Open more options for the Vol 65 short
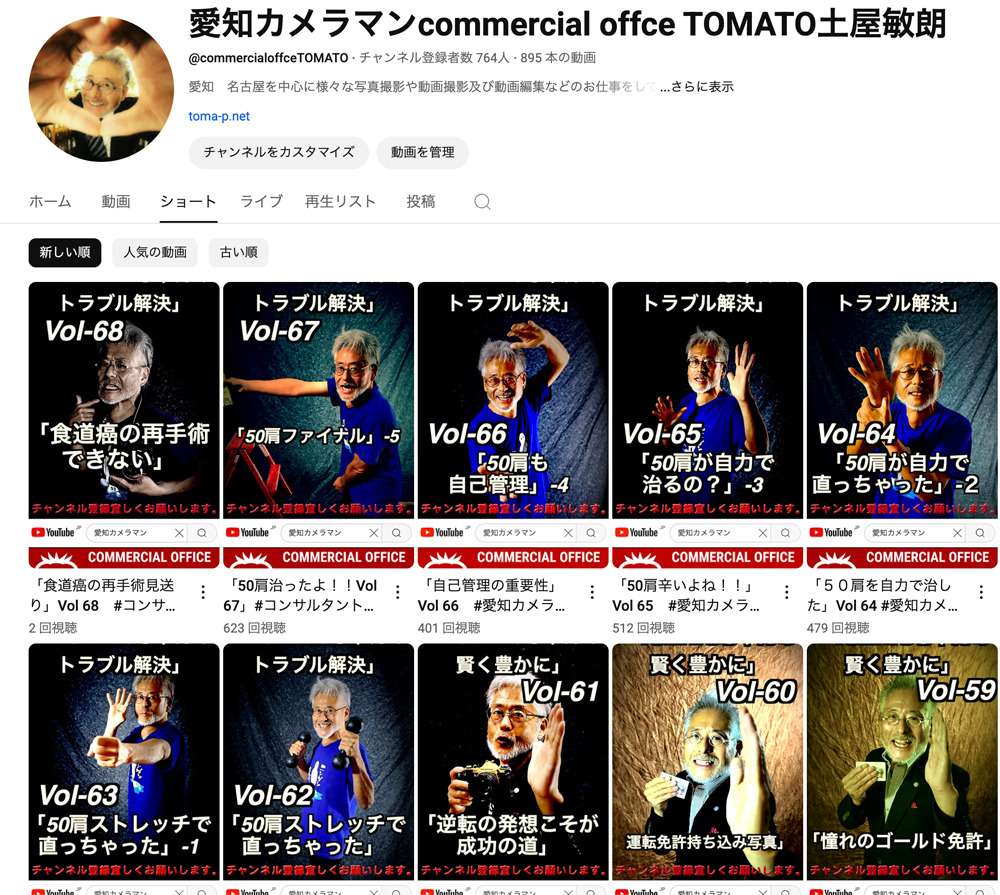The height and width of the screenshot is (895, 1000). pos(787,592)
